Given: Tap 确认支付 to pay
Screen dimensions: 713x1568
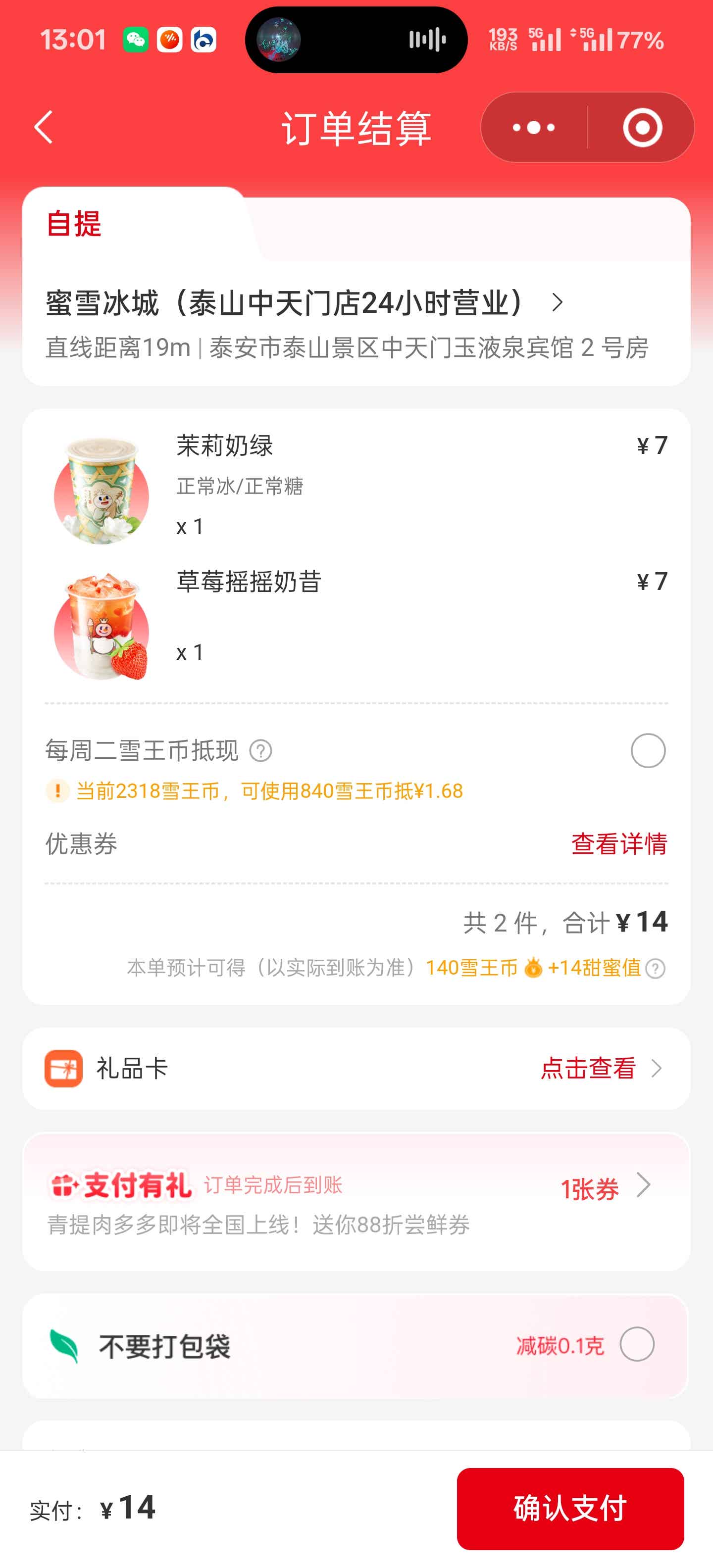Looking at the screenshot, I should tap(570, 1508).
